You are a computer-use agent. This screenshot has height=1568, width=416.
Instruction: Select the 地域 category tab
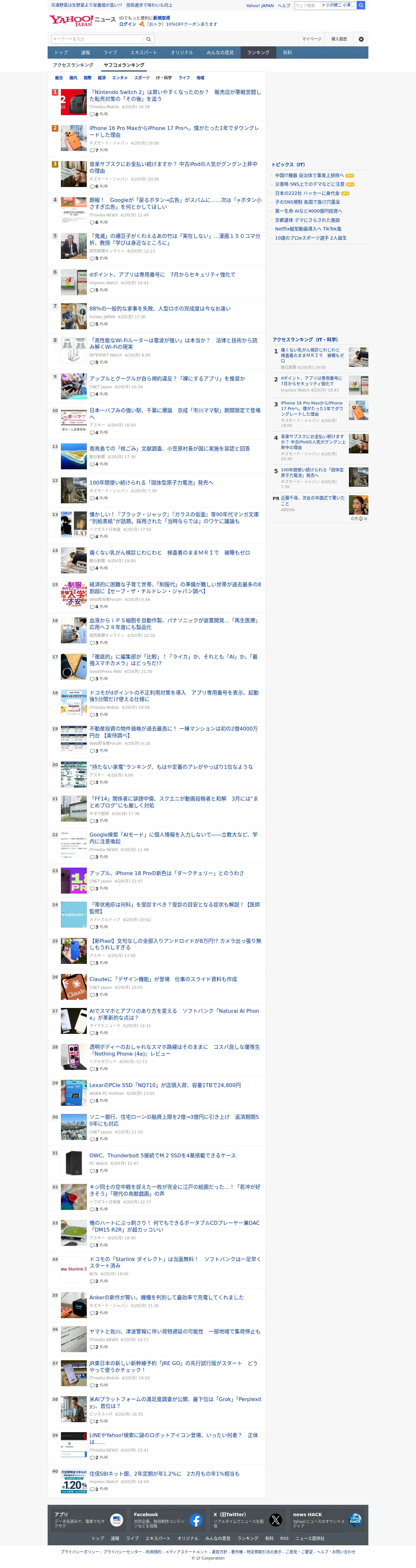(x=200, y=78)
